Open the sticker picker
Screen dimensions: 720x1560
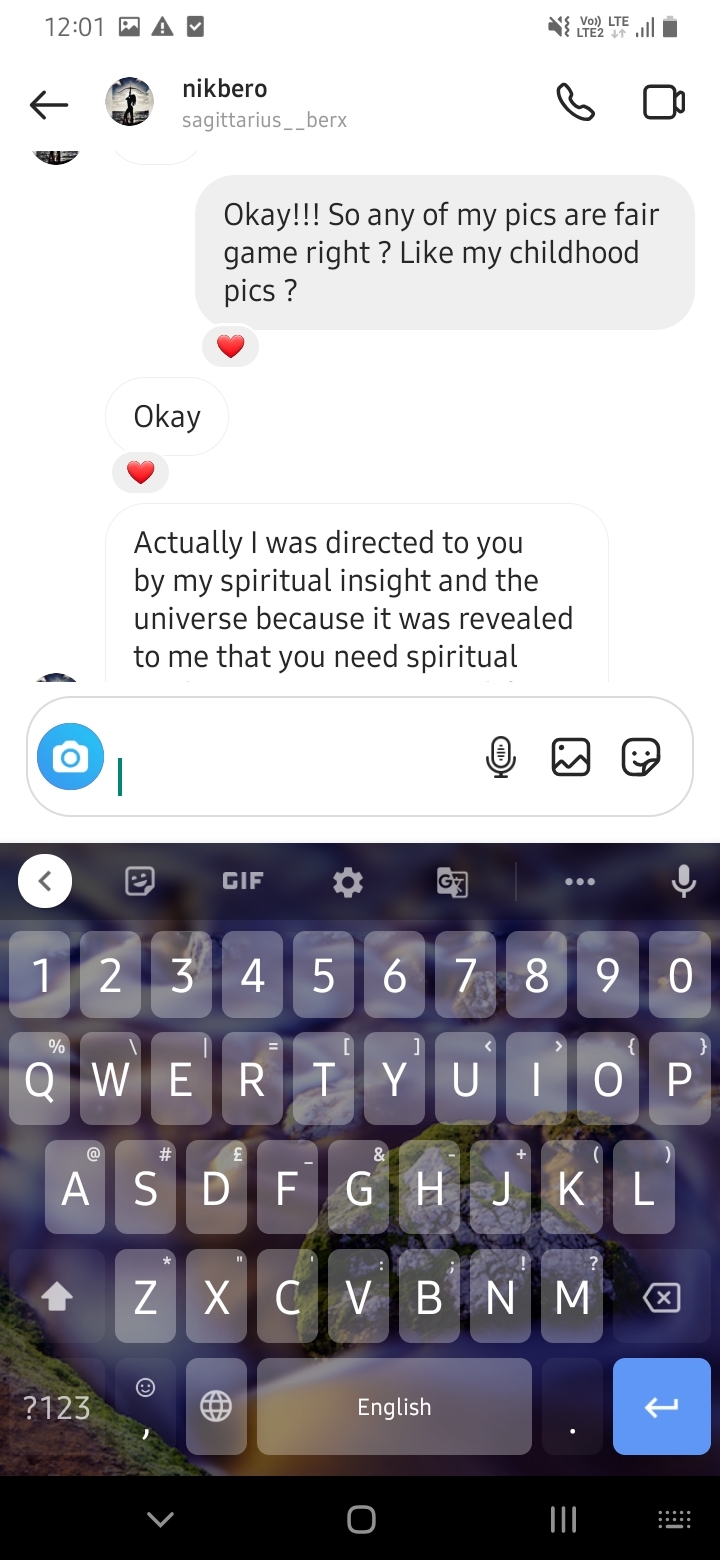coord(641,757)
